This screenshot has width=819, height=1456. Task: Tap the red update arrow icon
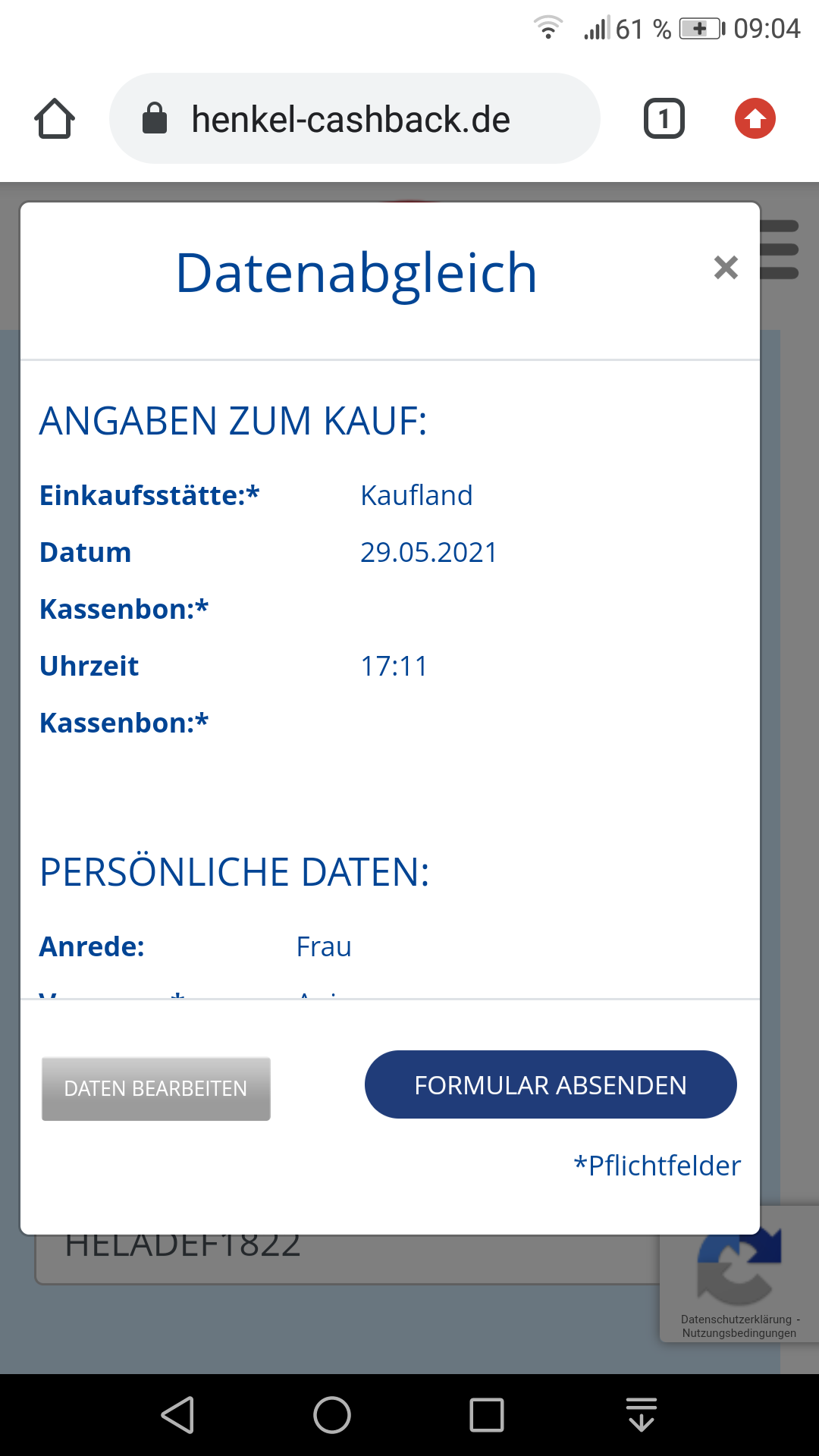click(755, 118)
